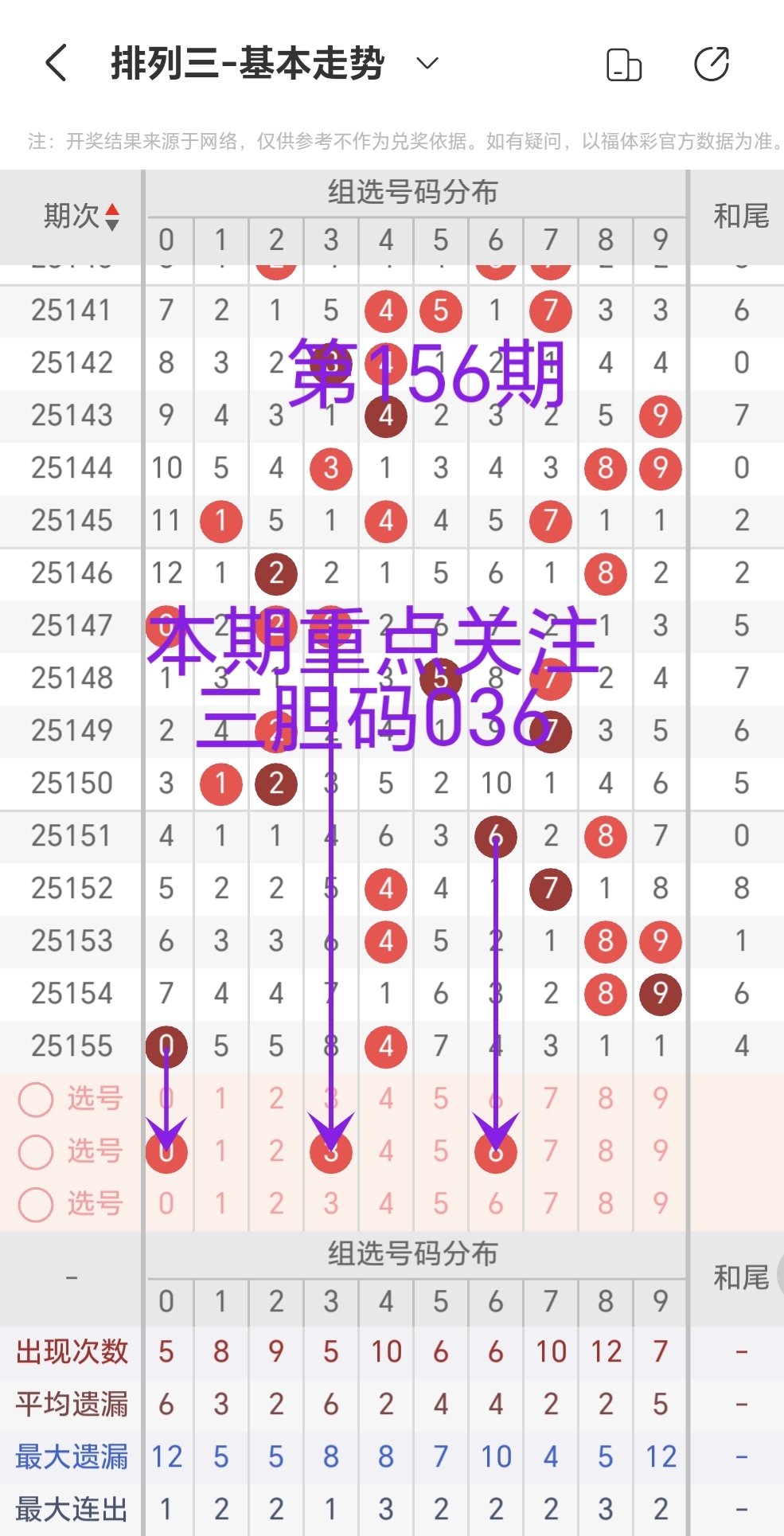Tap the period row labeled 25141

72,311
